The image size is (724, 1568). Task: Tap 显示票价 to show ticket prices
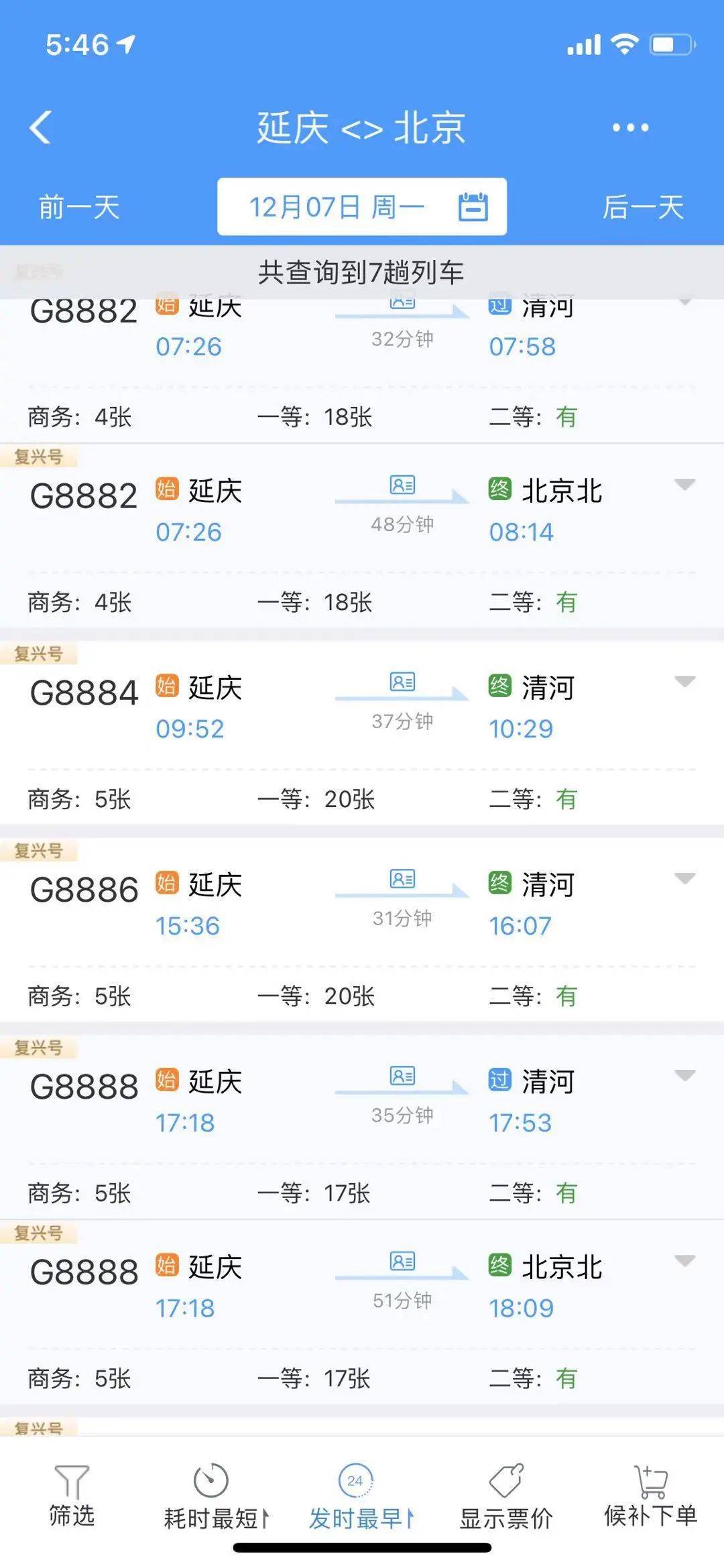point(506,1496)
